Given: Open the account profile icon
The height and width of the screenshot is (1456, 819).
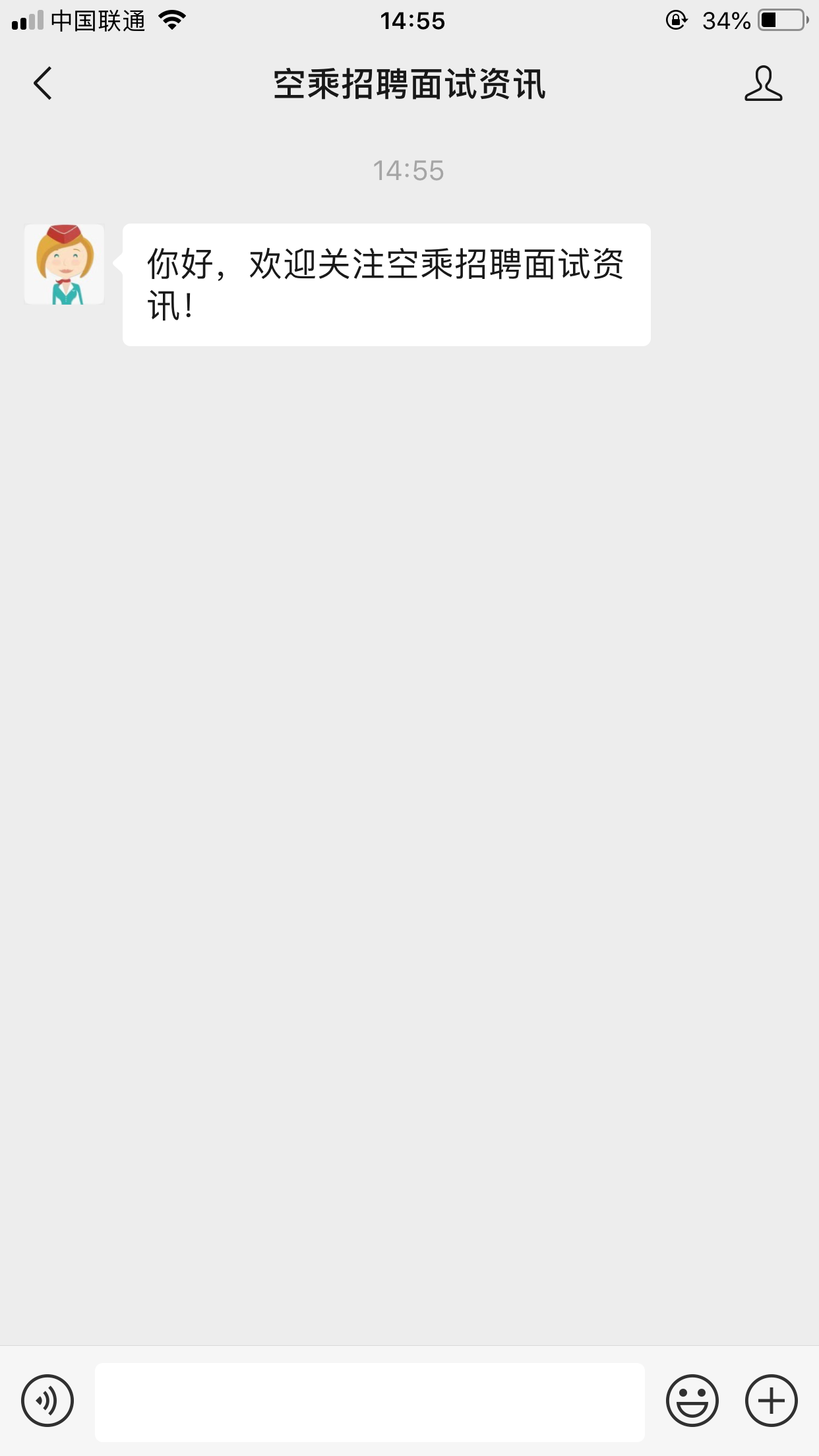Looking at the screenshot, I should point(763,84).
